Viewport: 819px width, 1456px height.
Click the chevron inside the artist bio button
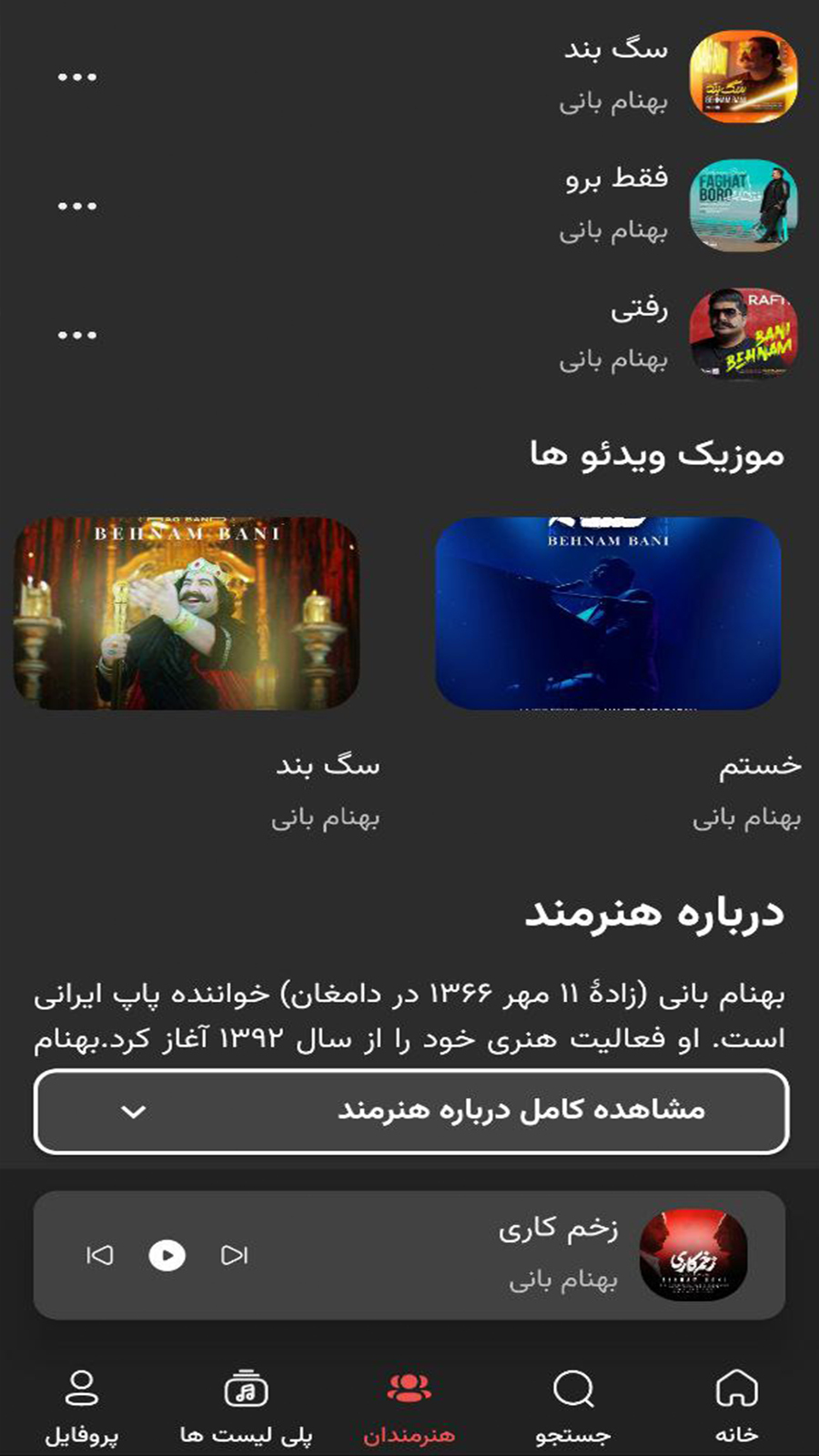click(136, 1111)
